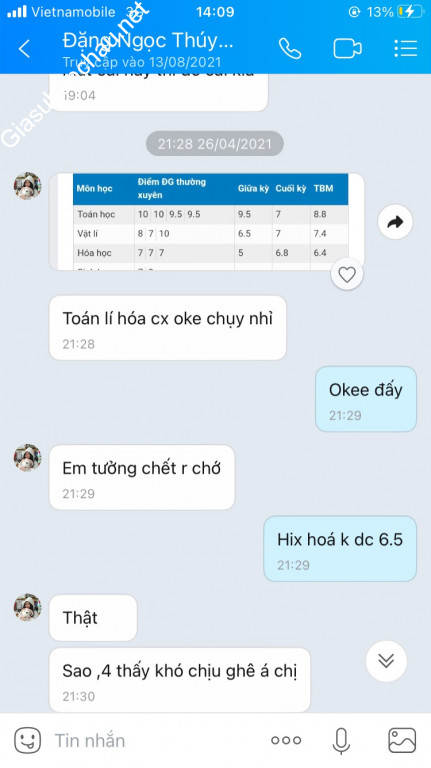
Task: React with heart on the image
Action: click(x=347, y=275)
